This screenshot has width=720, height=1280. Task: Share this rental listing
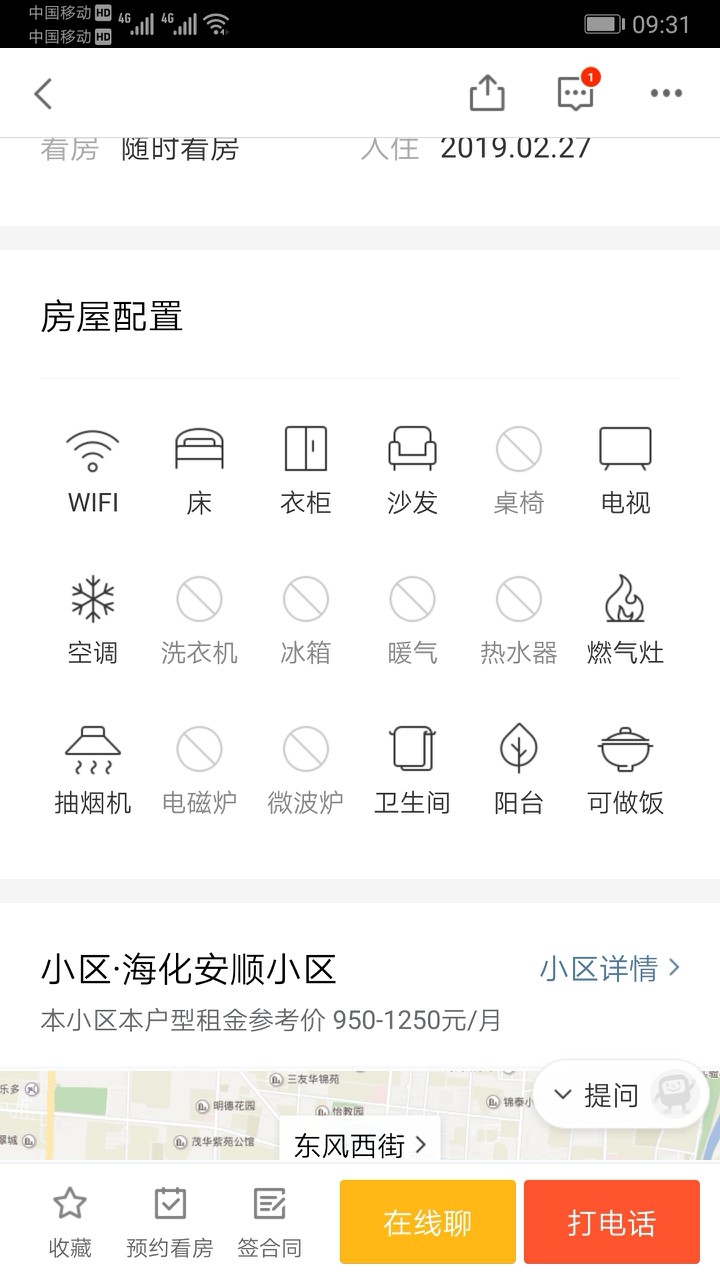click(x=487, y=94)
